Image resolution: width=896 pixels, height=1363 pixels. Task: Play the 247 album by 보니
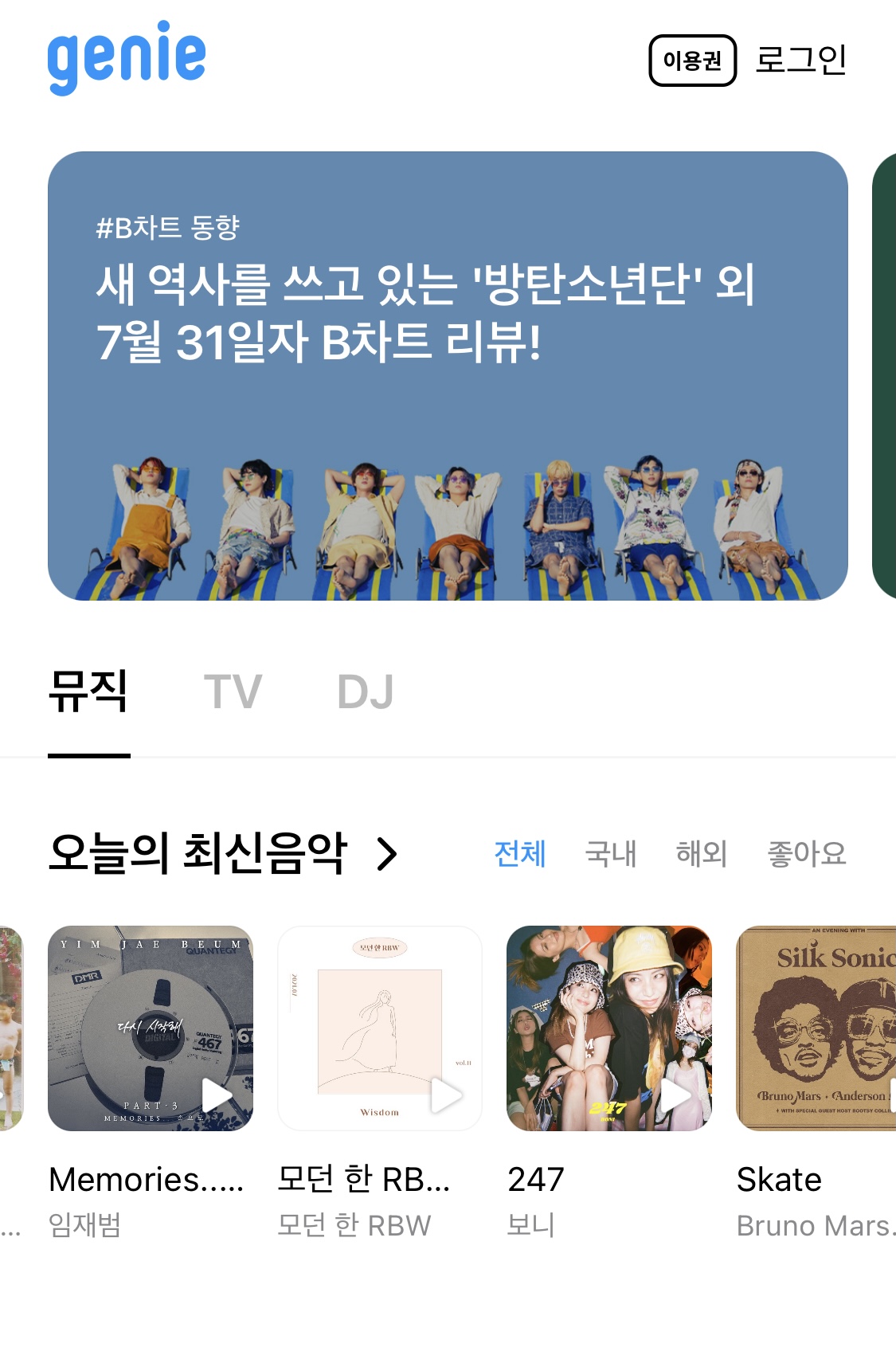675,1095
